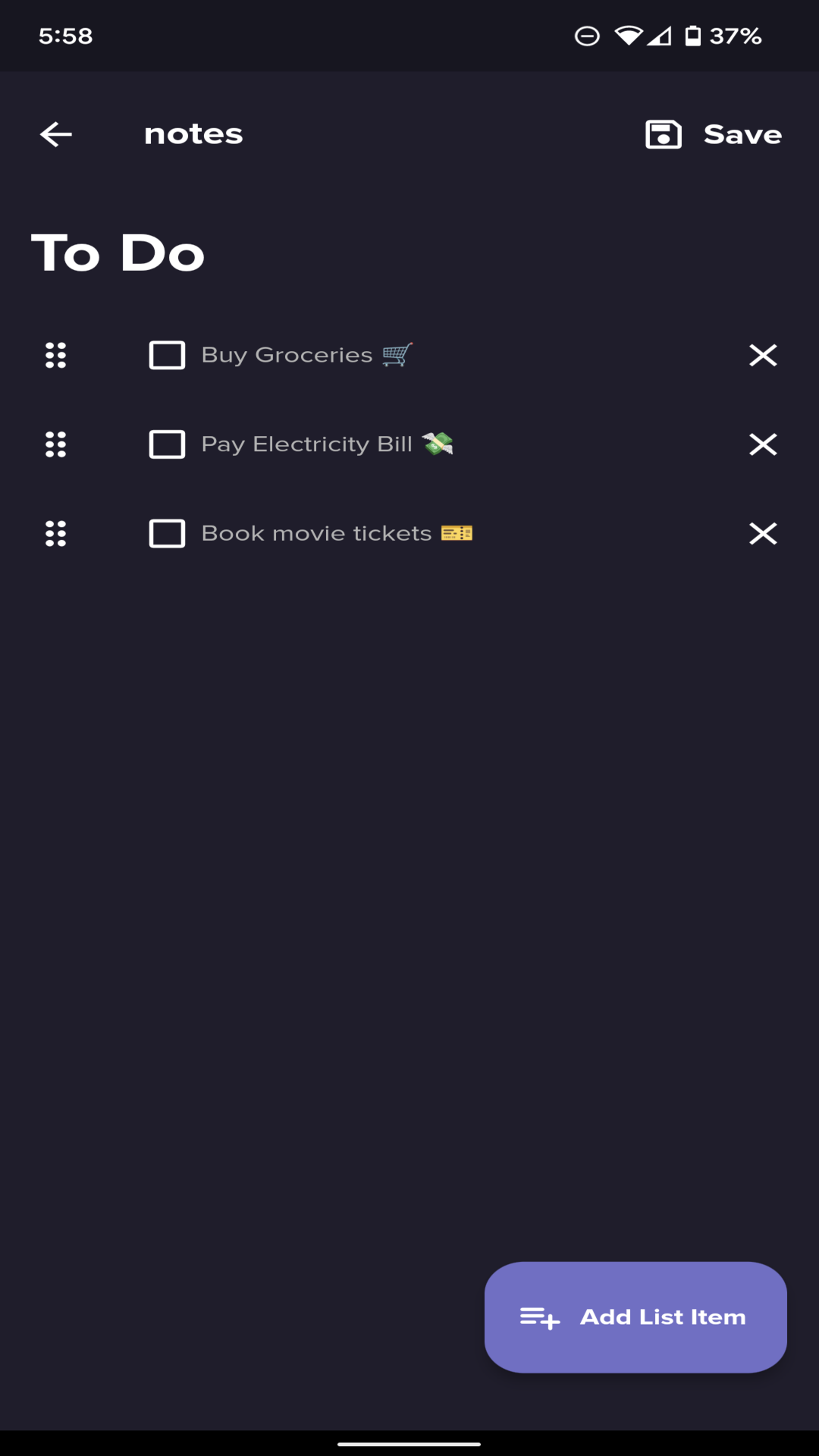Save the To Do note
This screenshot has height=1456, width=819.
click(x=714, y=135)
